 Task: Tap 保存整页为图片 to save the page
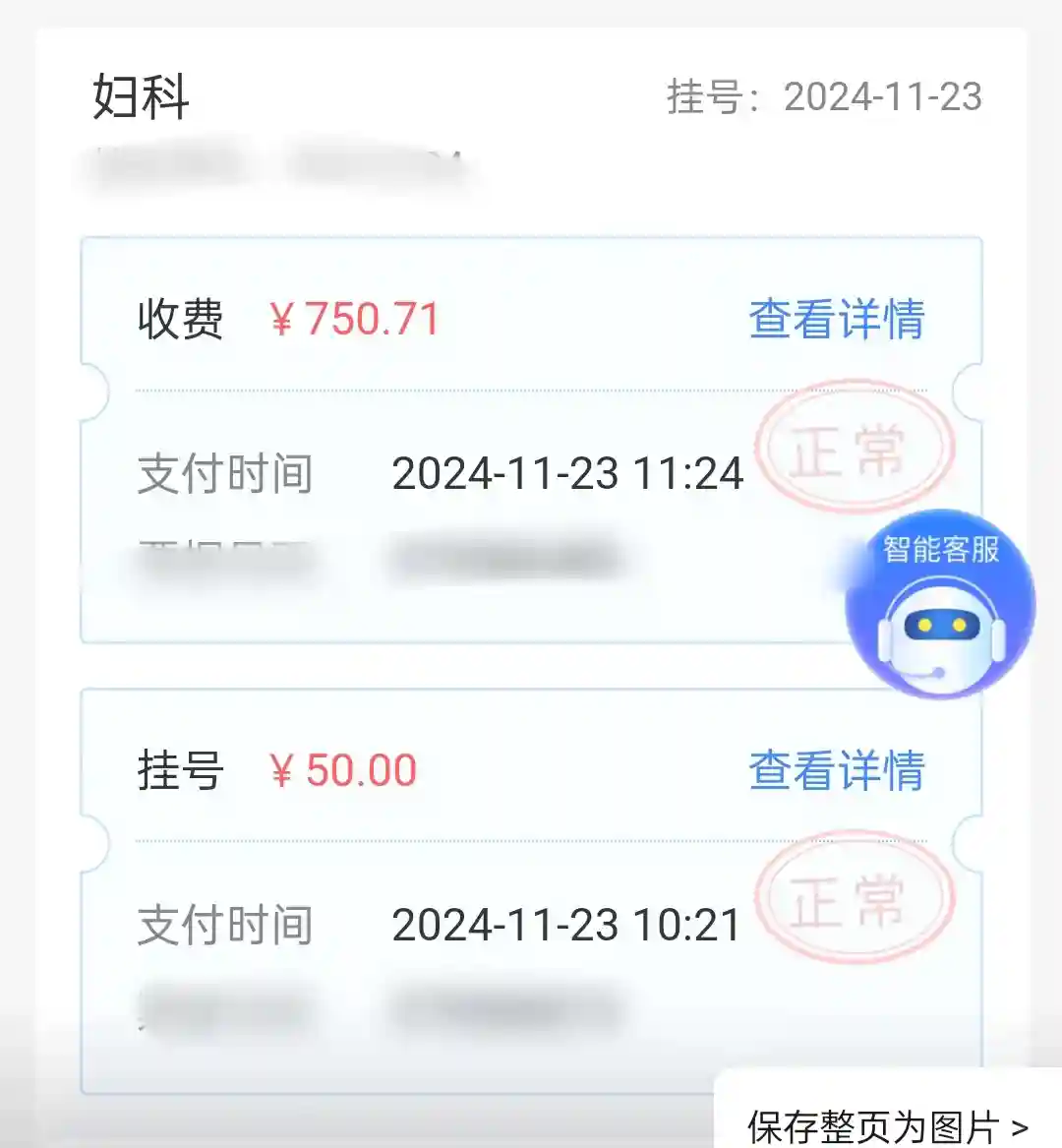(887, 1126)
